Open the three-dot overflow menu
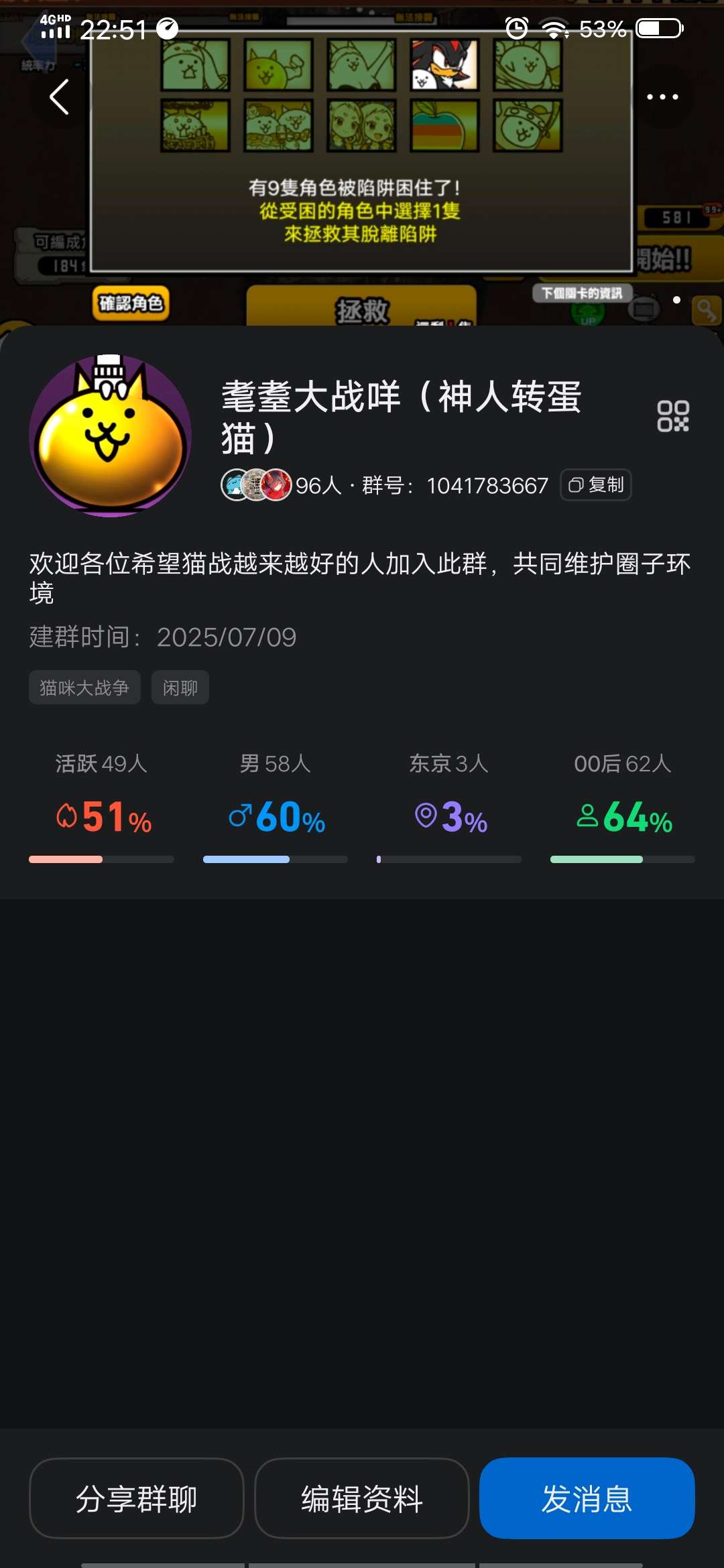 pos(662,97)
